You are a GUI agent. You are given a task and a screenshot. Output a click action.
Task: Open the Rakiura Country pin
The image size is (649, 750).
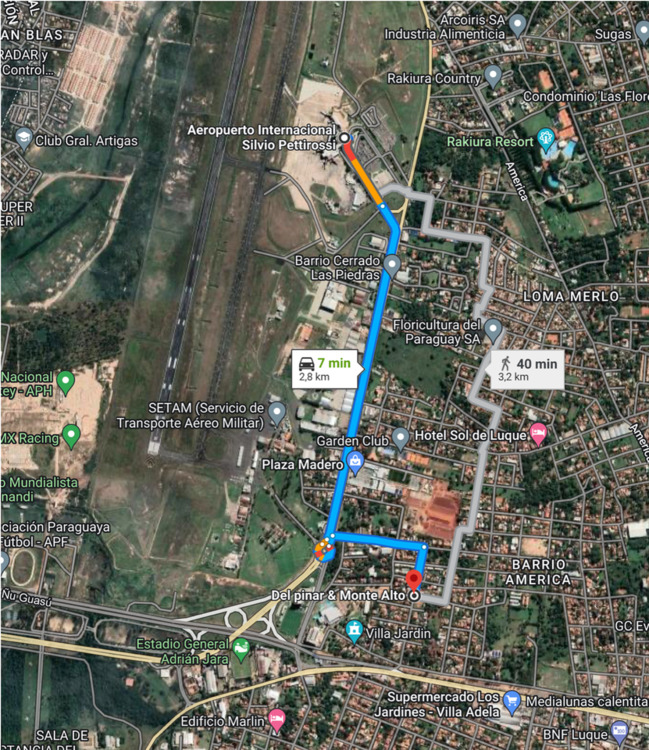pos(493,76)
